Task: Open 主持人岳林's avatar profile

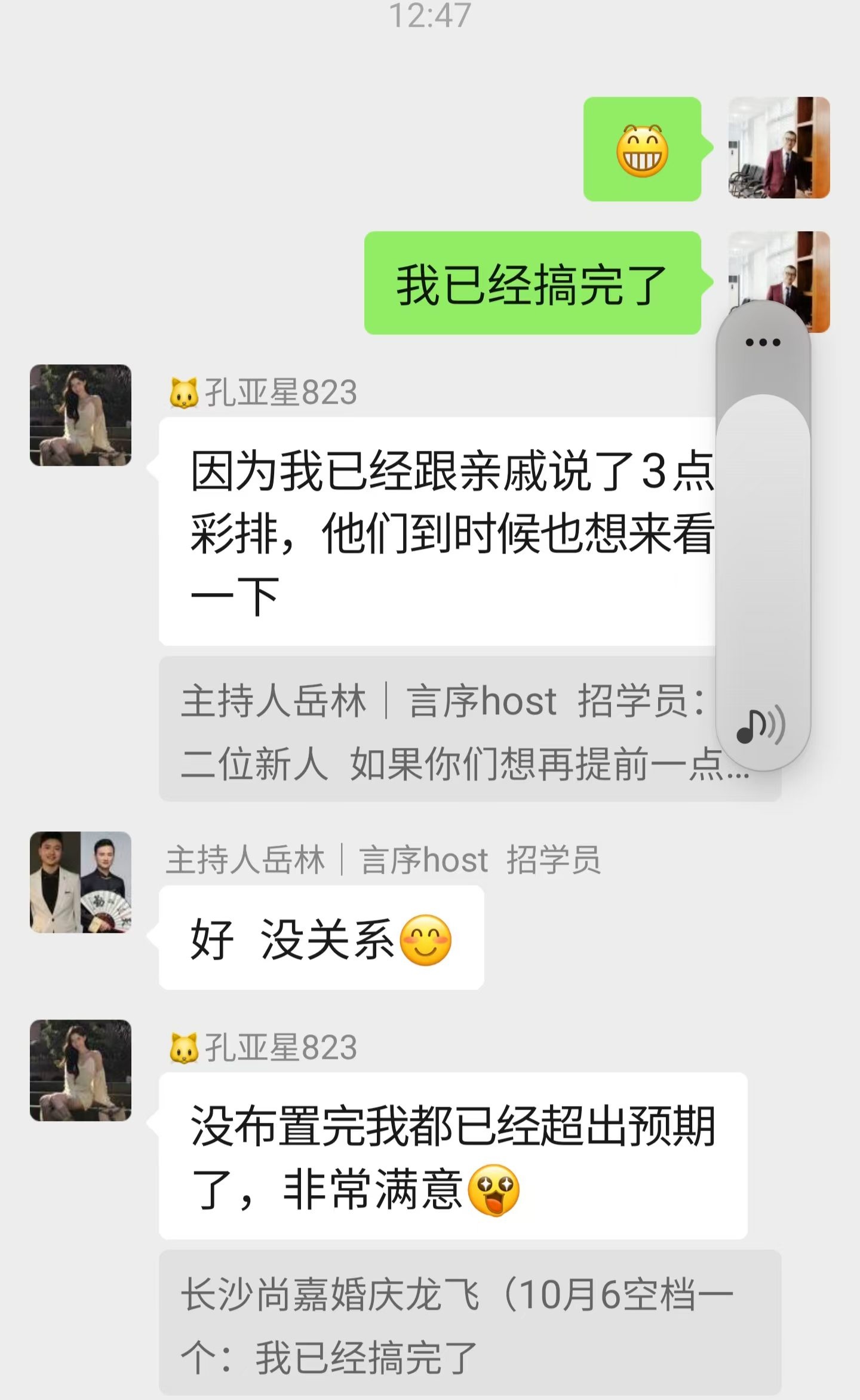Action: click(x=81, y=882)
